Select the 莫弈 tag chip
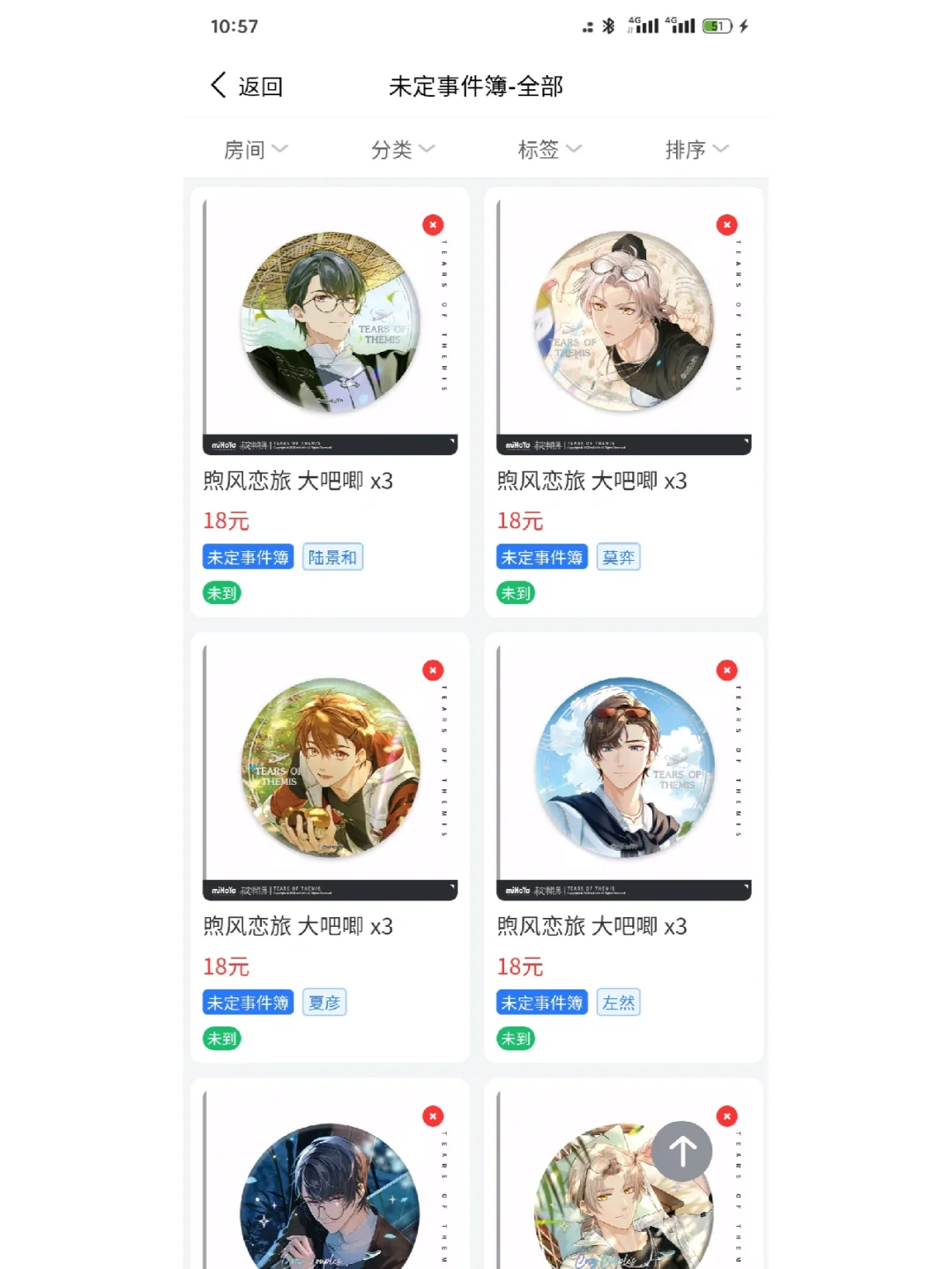The width and height of the screenshot is (952, 1269). pos(618,557)
